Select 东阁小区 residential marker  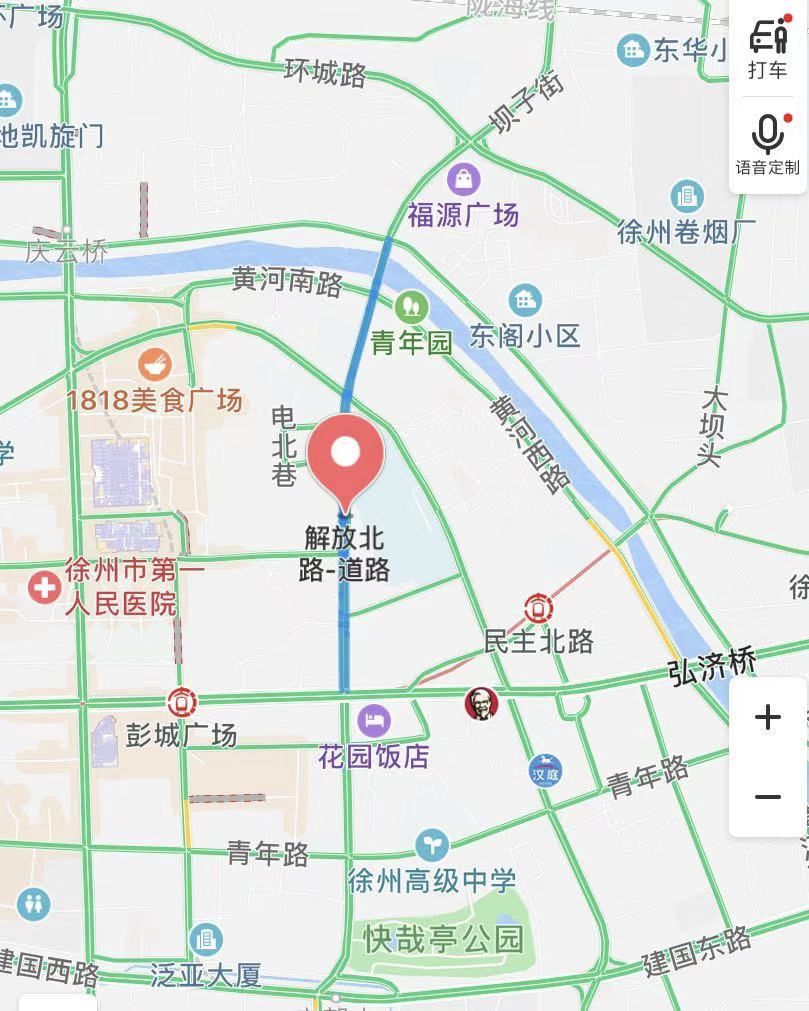coord(524,299)
